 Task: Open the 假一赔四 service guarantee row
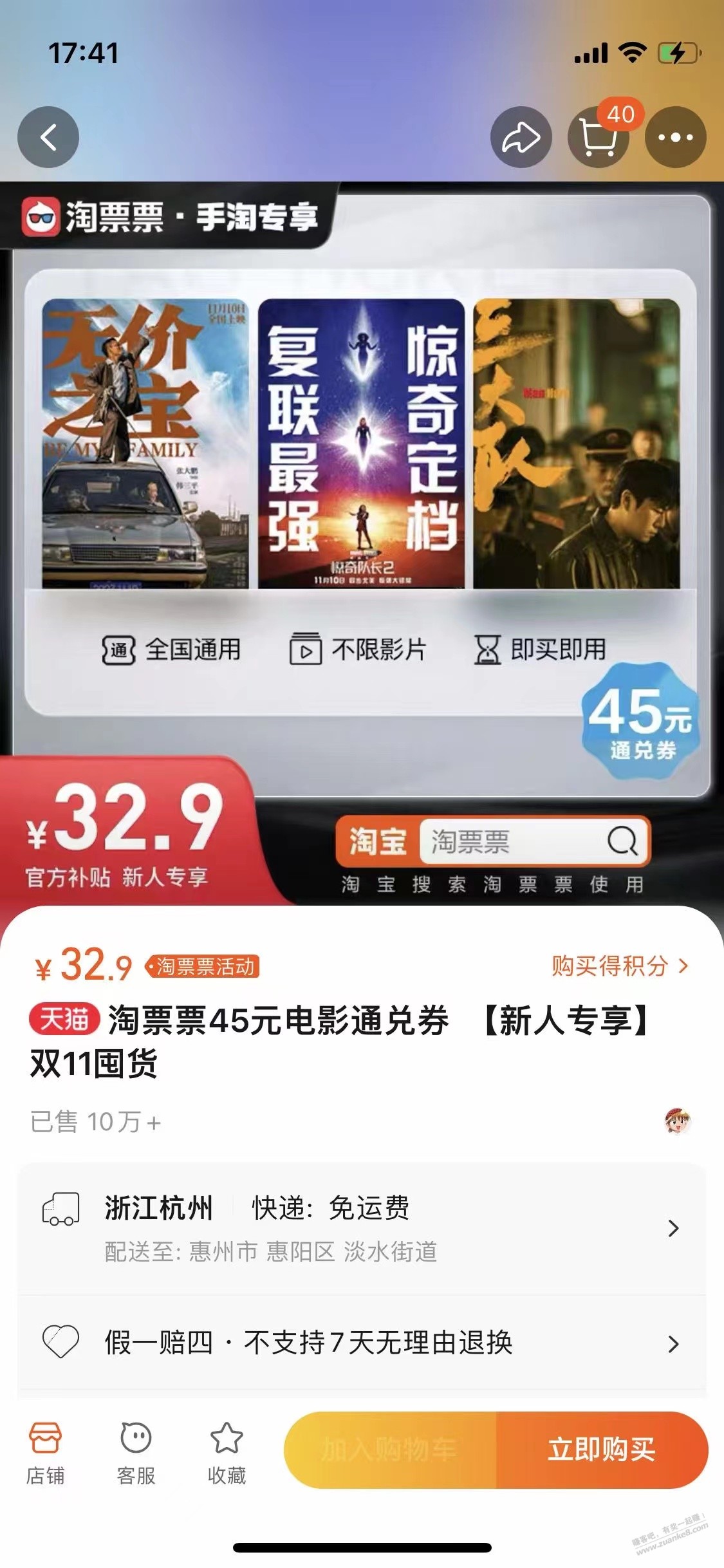pos(362,1343)
